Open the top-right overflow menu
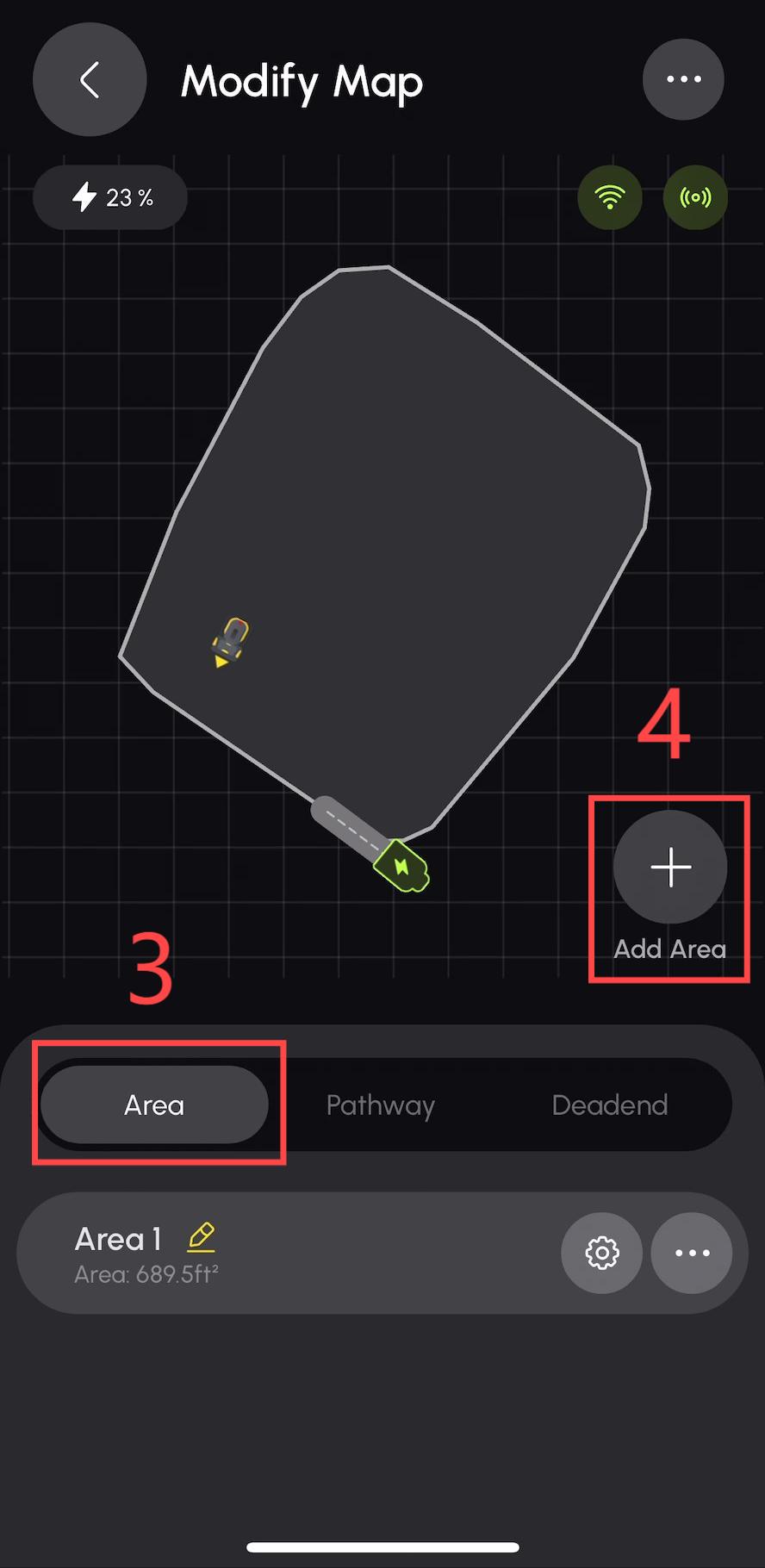The width and height of the screenshot is (765, 1568). tap(683, 79)
